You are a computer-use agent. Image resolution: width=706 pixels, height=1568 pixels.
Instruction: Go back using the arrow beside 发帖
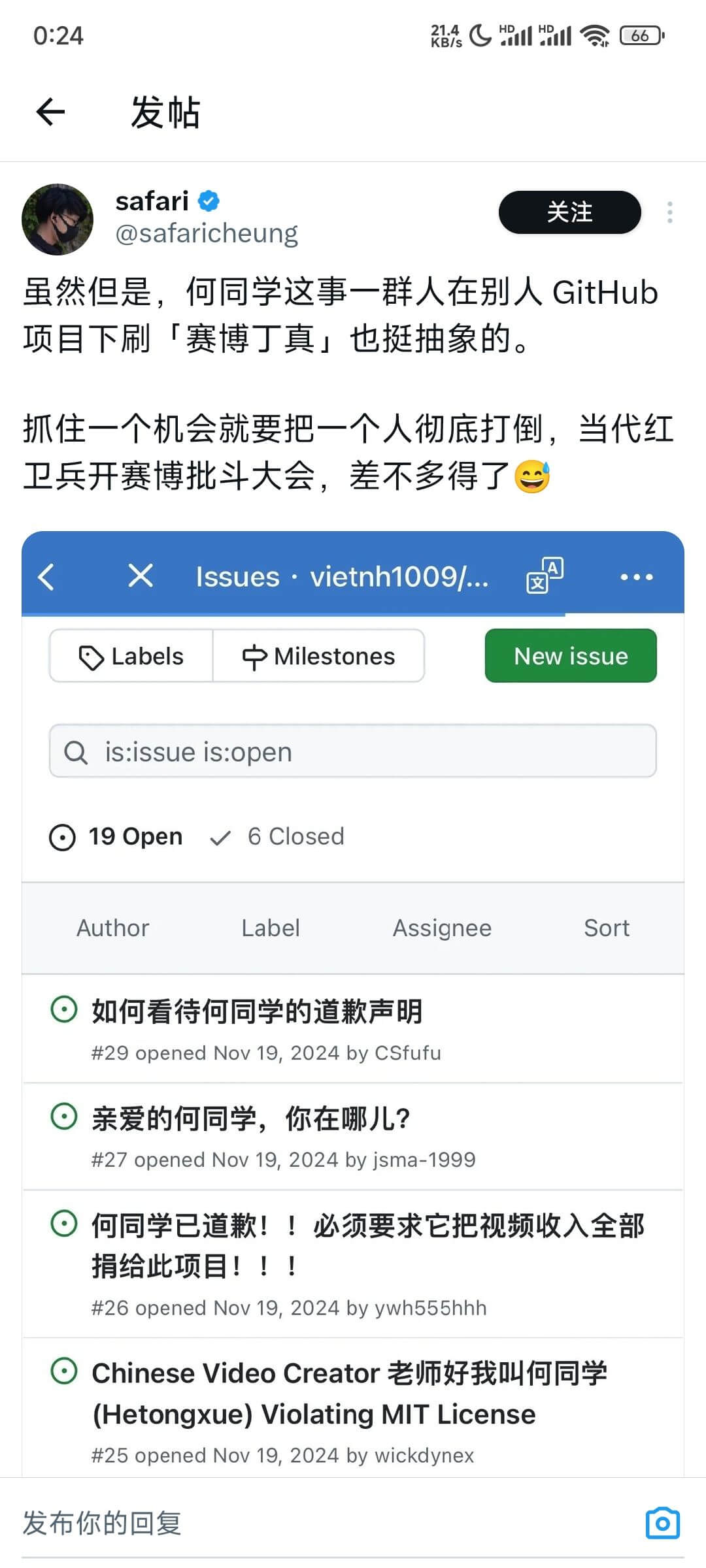tap(50, 112)
